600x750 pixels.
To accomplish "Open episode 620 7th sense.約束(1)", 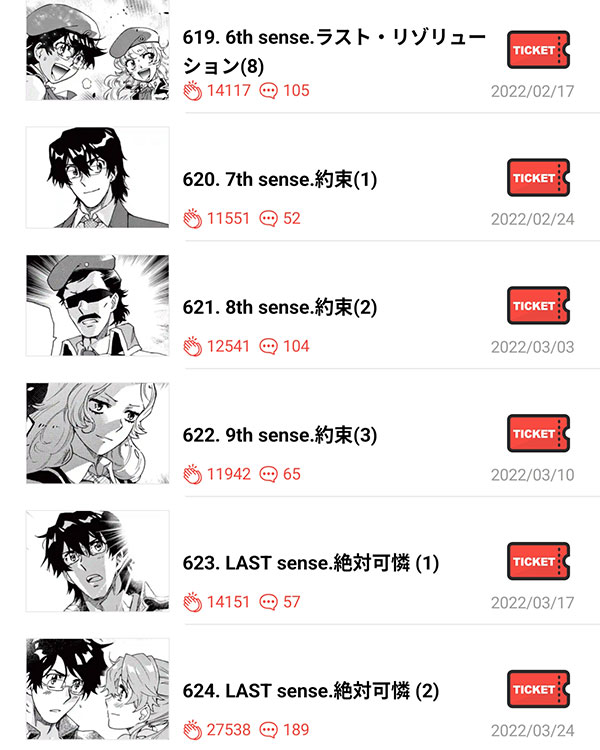I will [281, 180].
